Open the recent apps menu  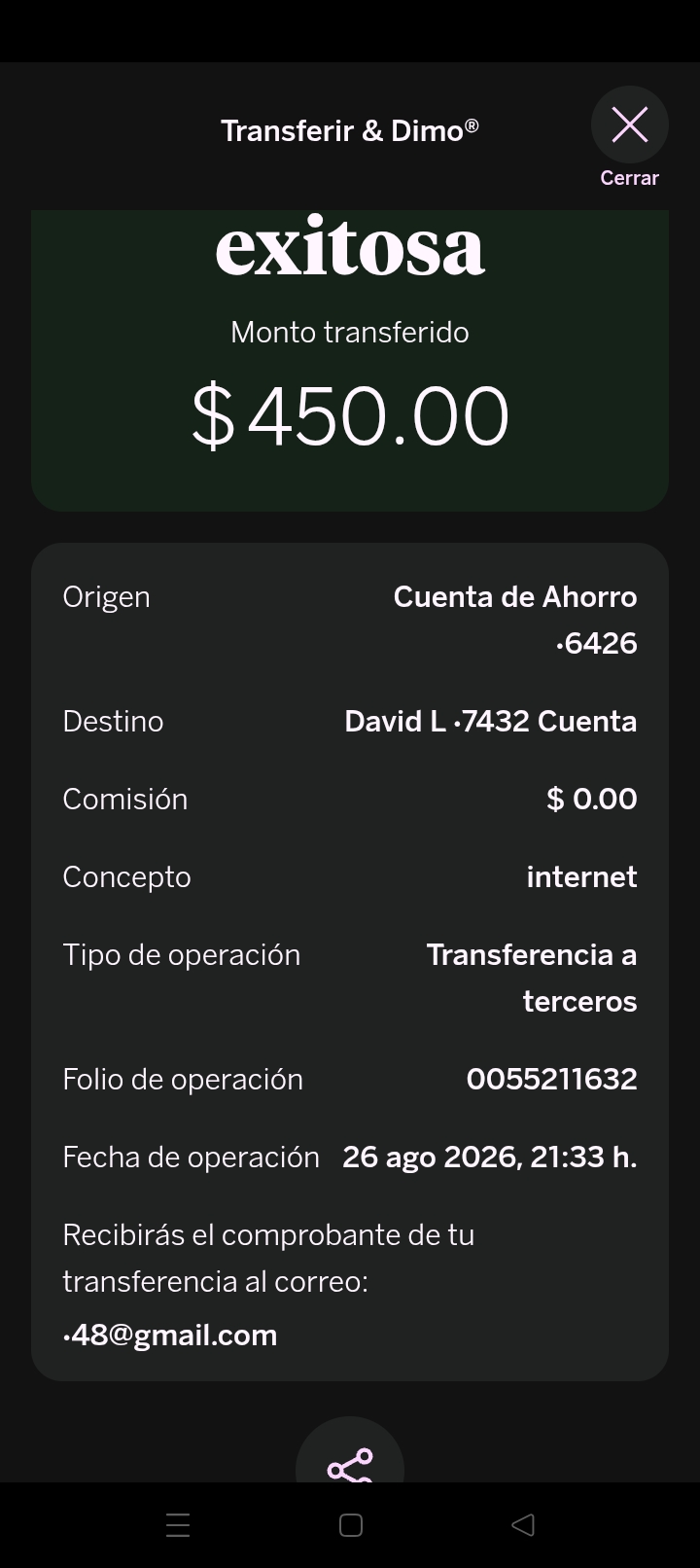(x=178, y=1524)
